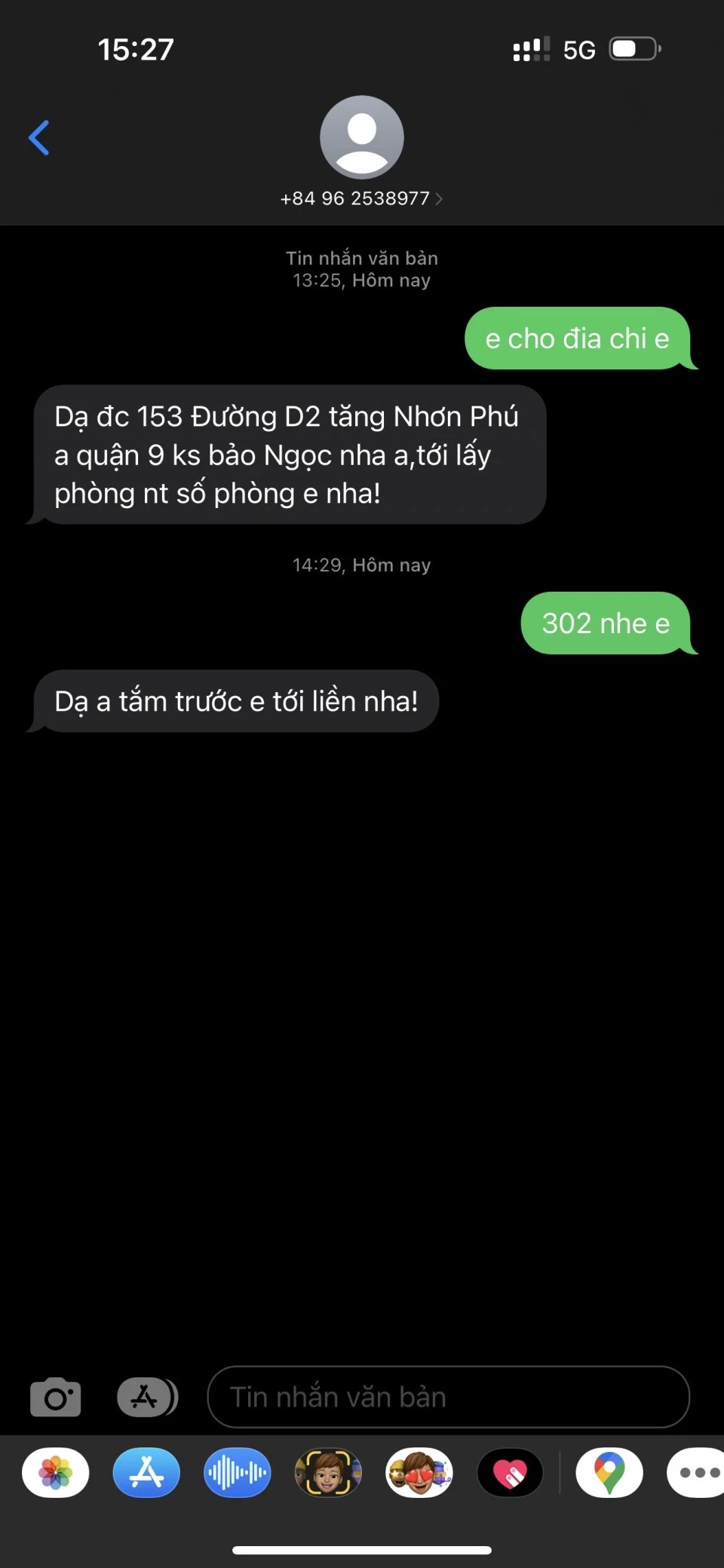Image resolution: width=724 pixels, height=1568 pixels.
Task: Open the App Store iMessage app
Action: (x=146, y=1472)
